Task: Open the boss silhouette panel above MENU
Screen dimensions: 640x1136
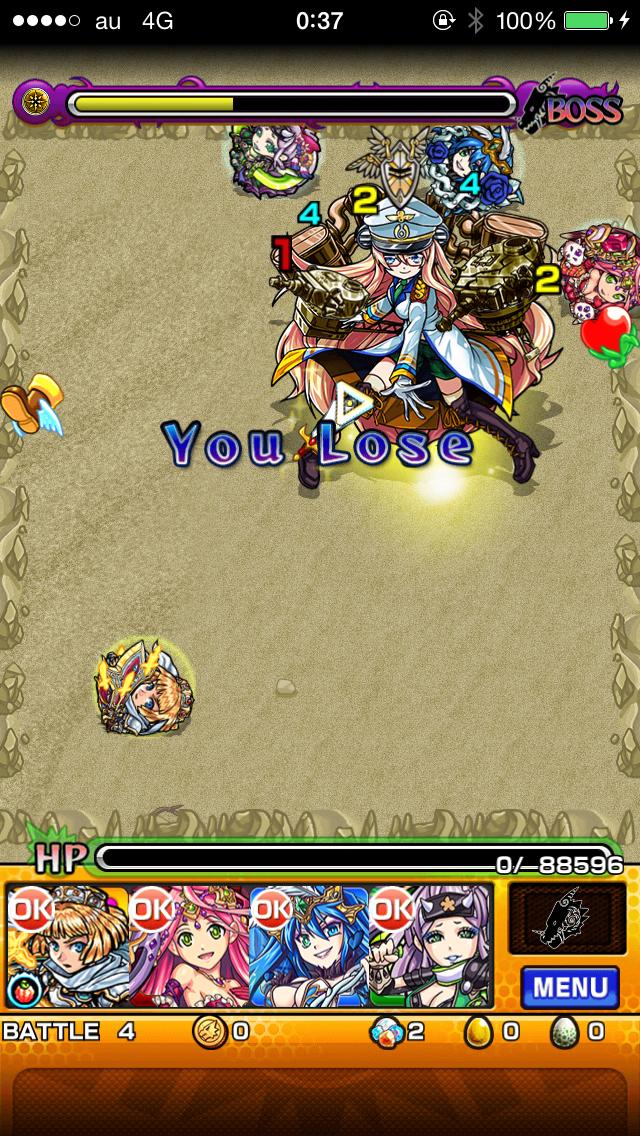Action: [567, 918]
